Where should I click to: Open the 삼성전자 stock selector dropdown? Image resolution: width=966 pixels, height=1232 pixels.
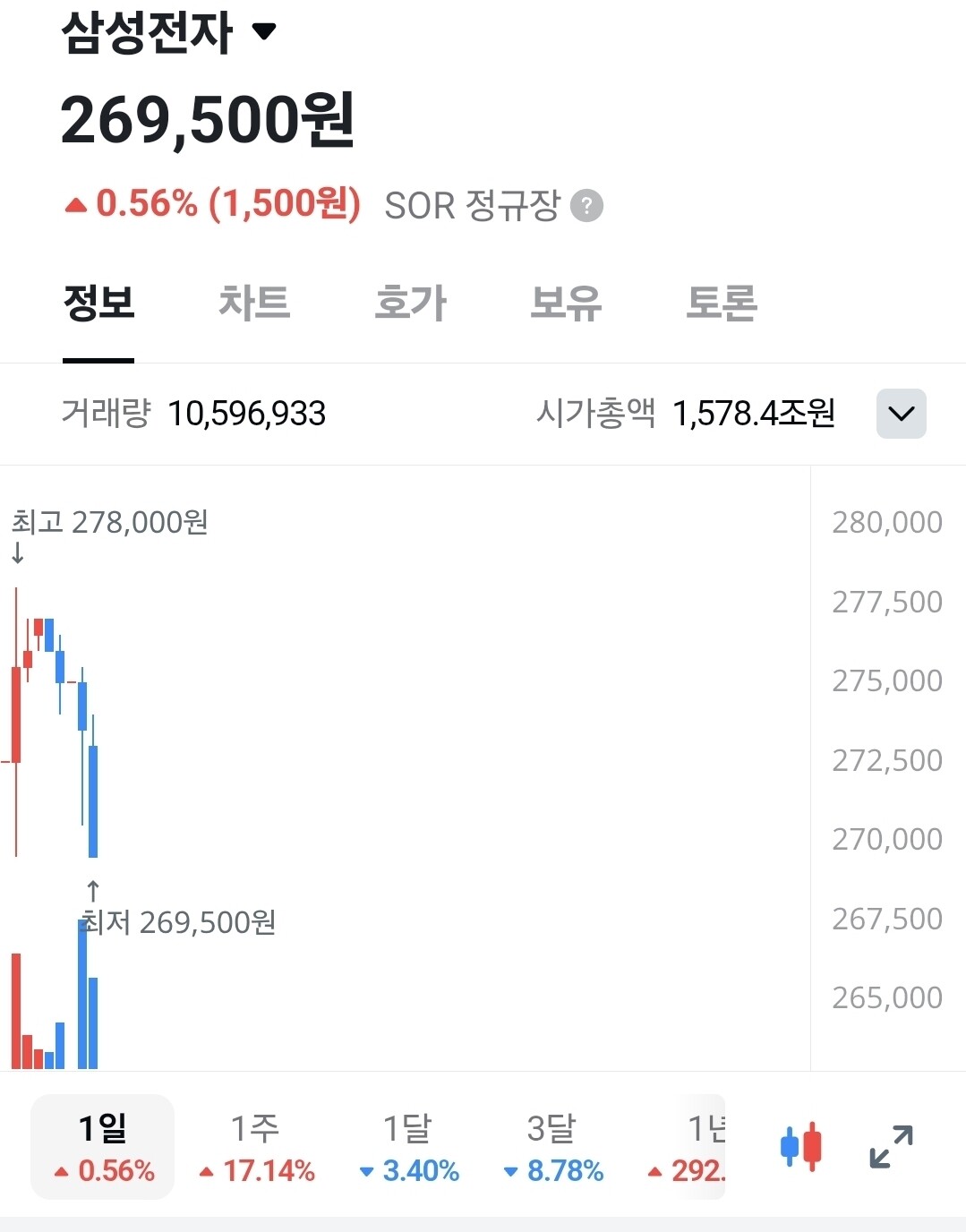[168, 31]
